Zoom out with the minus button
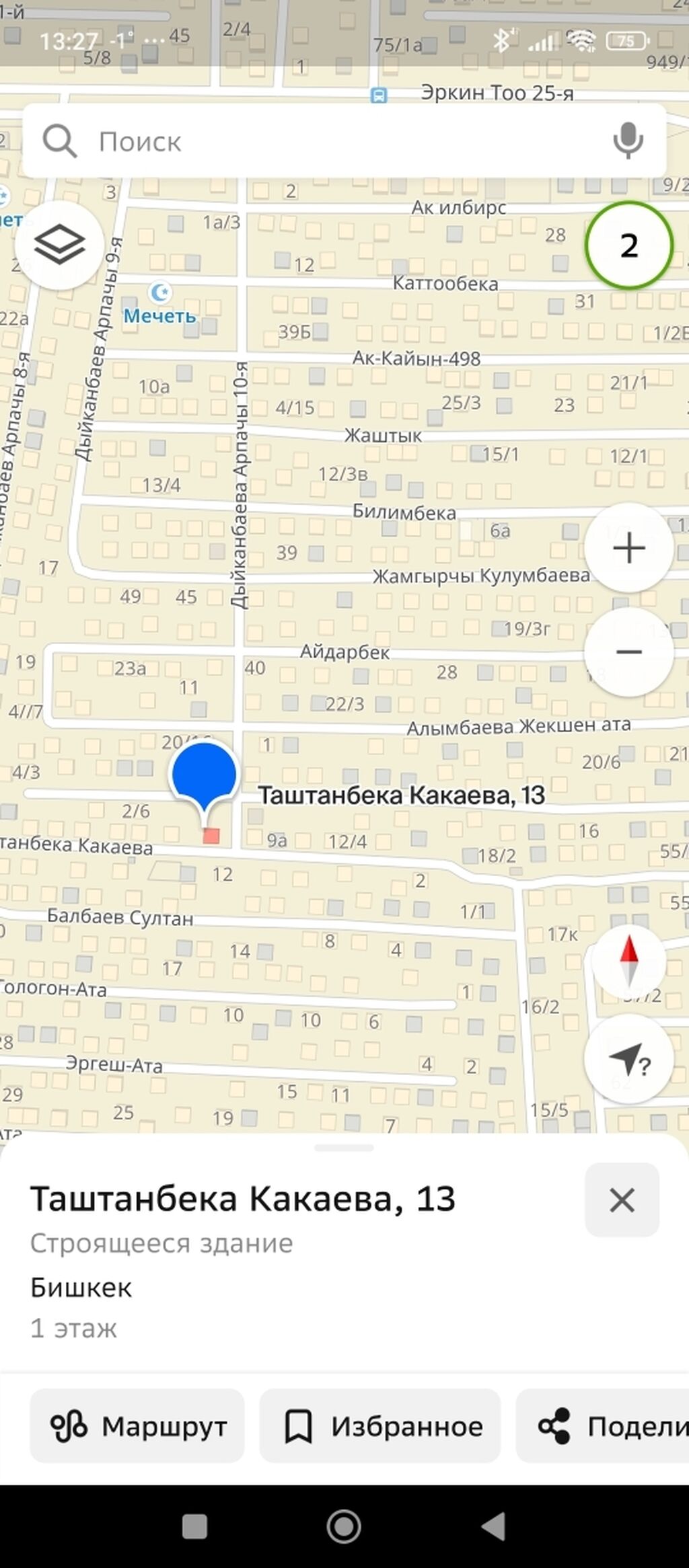 [x=628, y=652]
